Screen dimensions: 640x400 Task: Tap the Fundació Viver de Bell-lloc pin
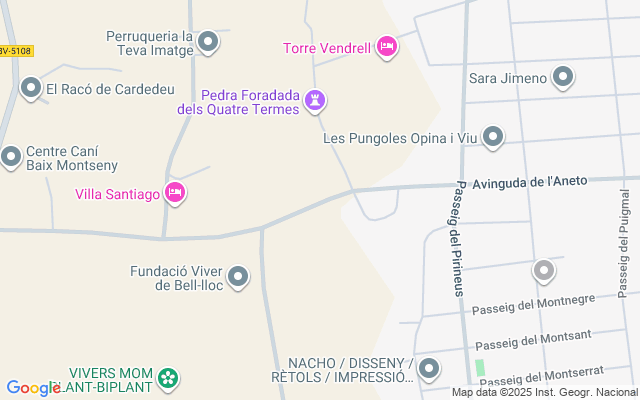click(238, 277)
